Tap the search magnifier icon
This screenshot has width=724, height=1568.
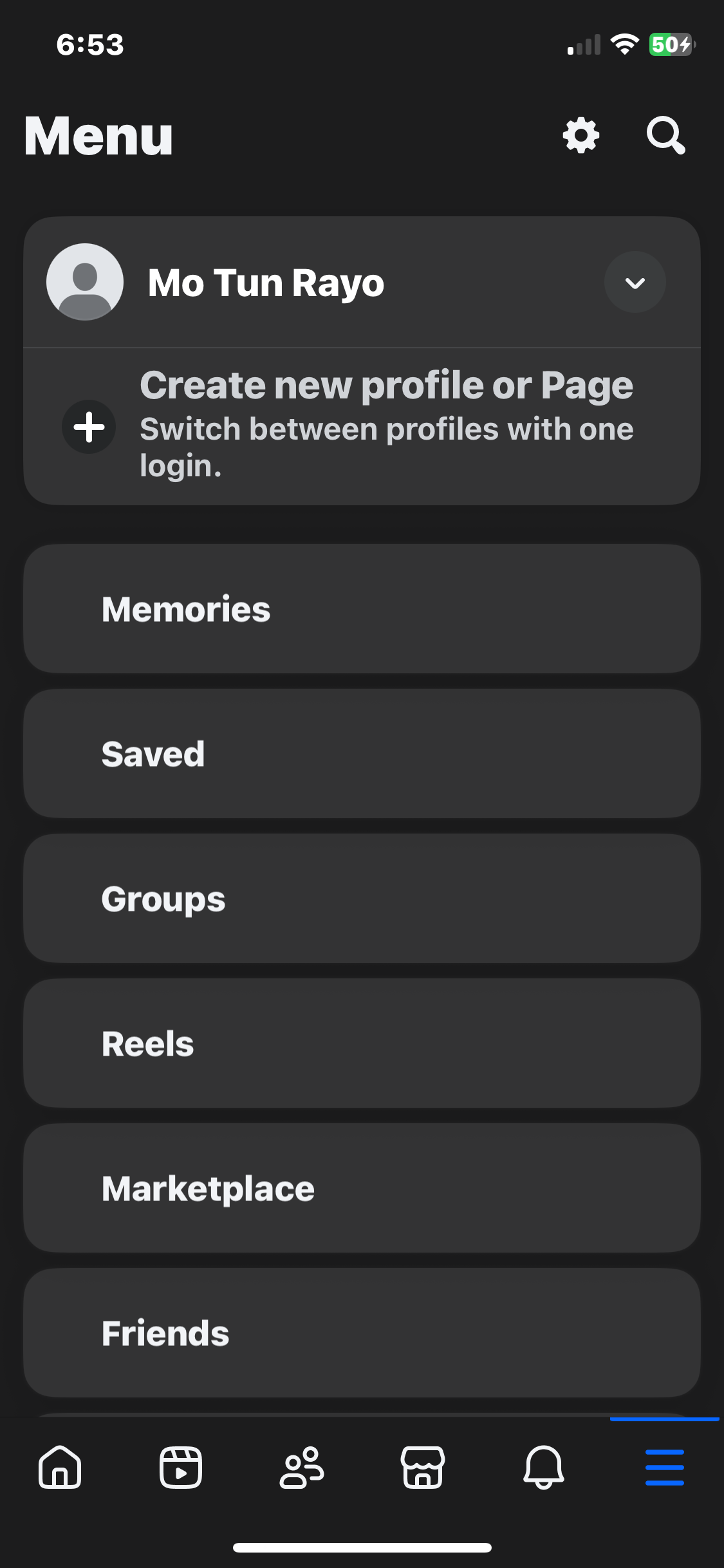tap(665, 135)
